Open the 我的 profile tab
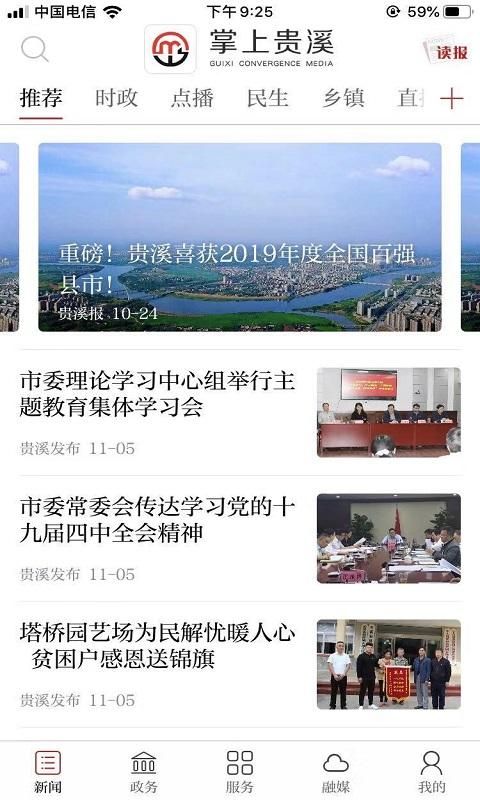Screen dimensions: 480x800 click(x=432, y=772)
